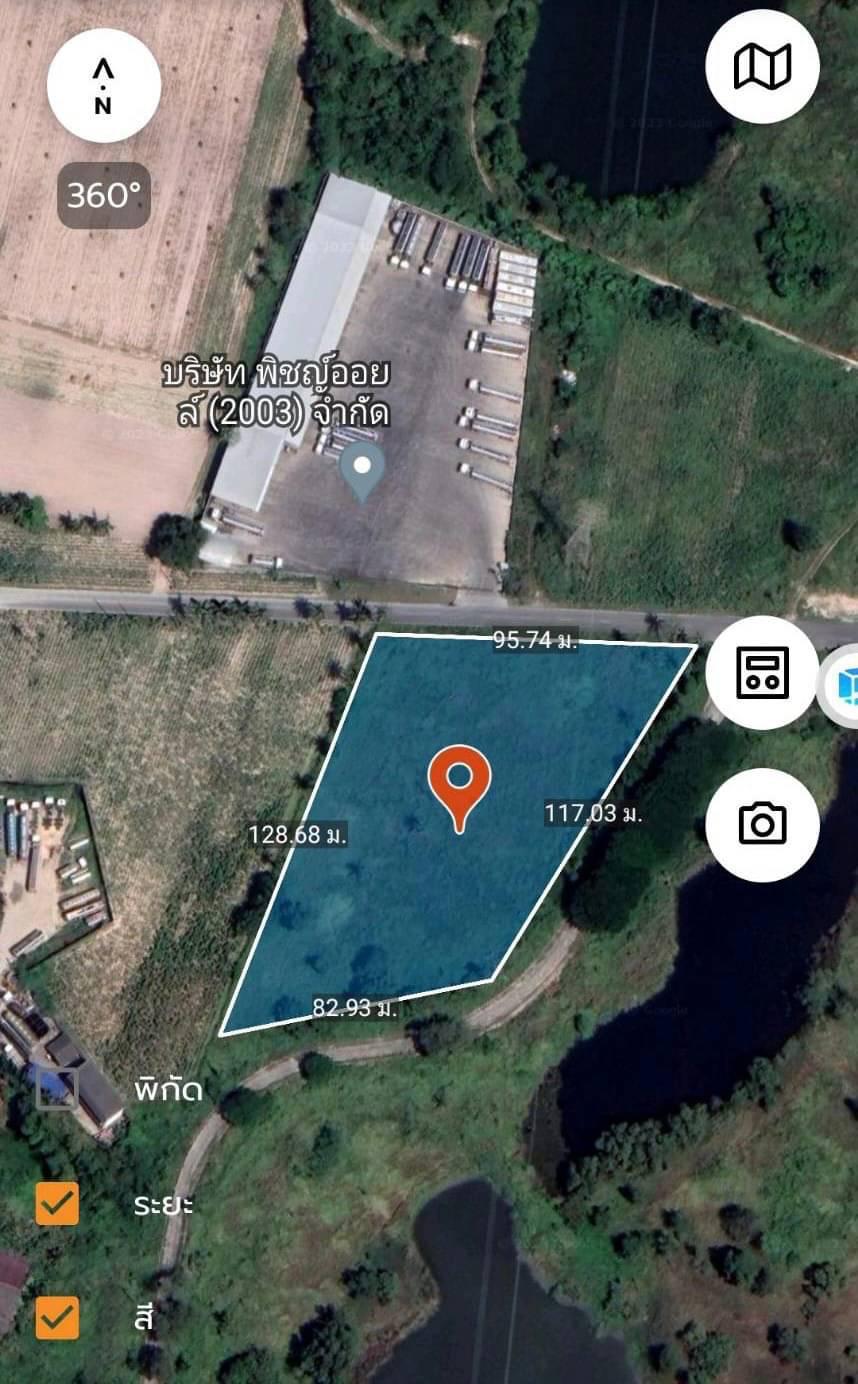858x1384 pixels.
Task: Uncheck the สี checkbox
Action: pos(57,1317)
